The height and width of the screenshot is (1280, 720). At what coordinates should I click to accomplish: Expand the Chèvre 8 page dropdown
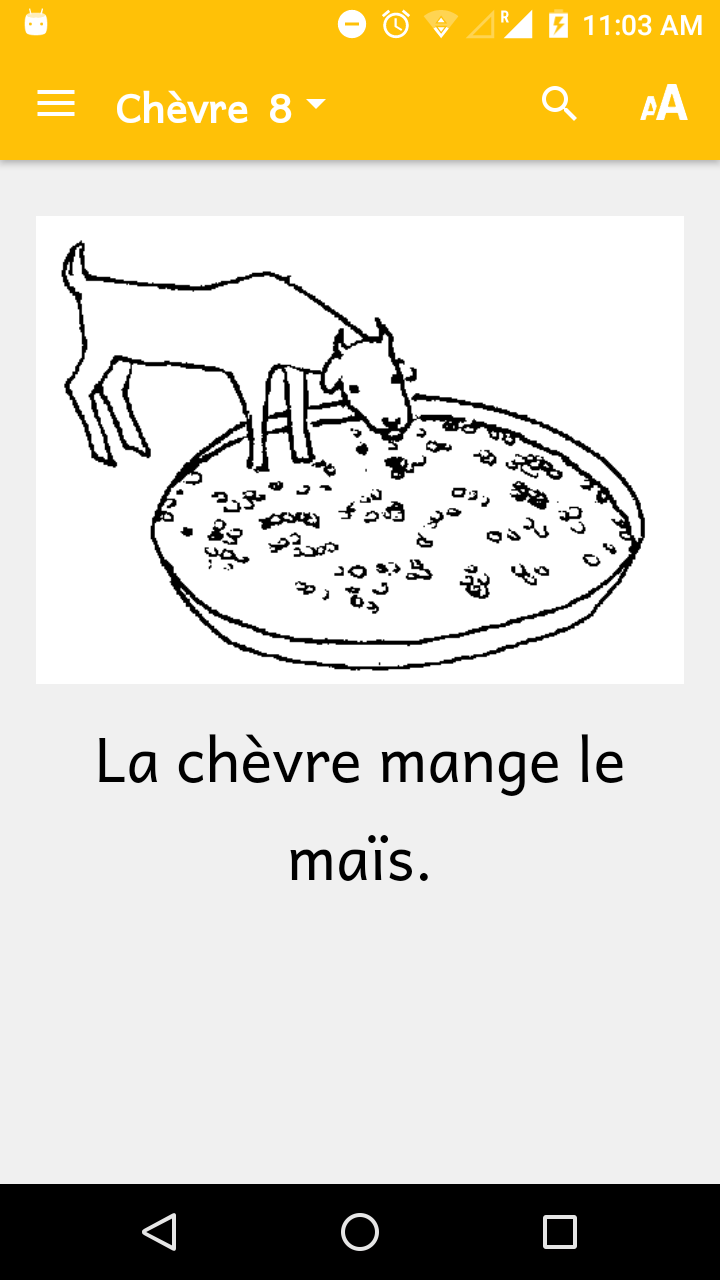pos(222,107)
